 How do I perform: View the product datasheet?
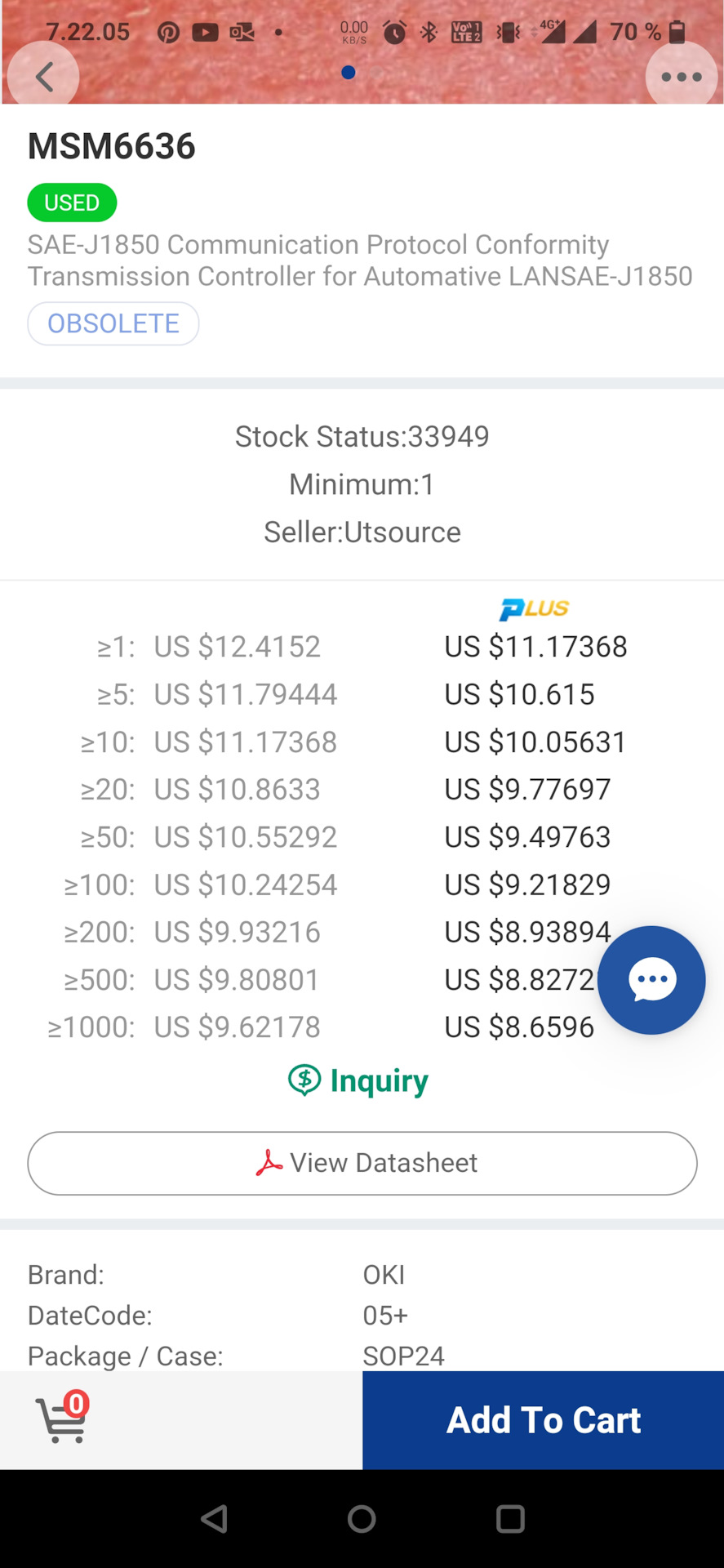362,1163
